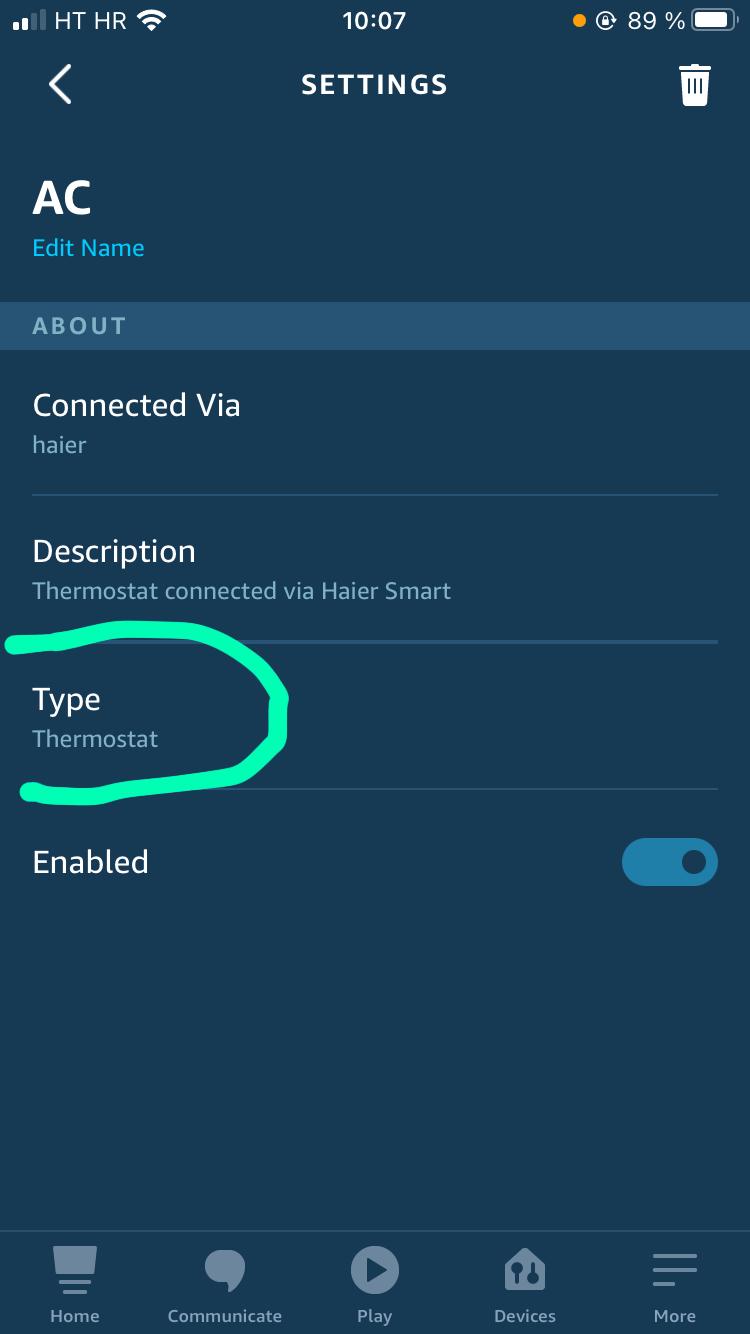
Task: Go to the Play tab
Action: pos(375,1285)
